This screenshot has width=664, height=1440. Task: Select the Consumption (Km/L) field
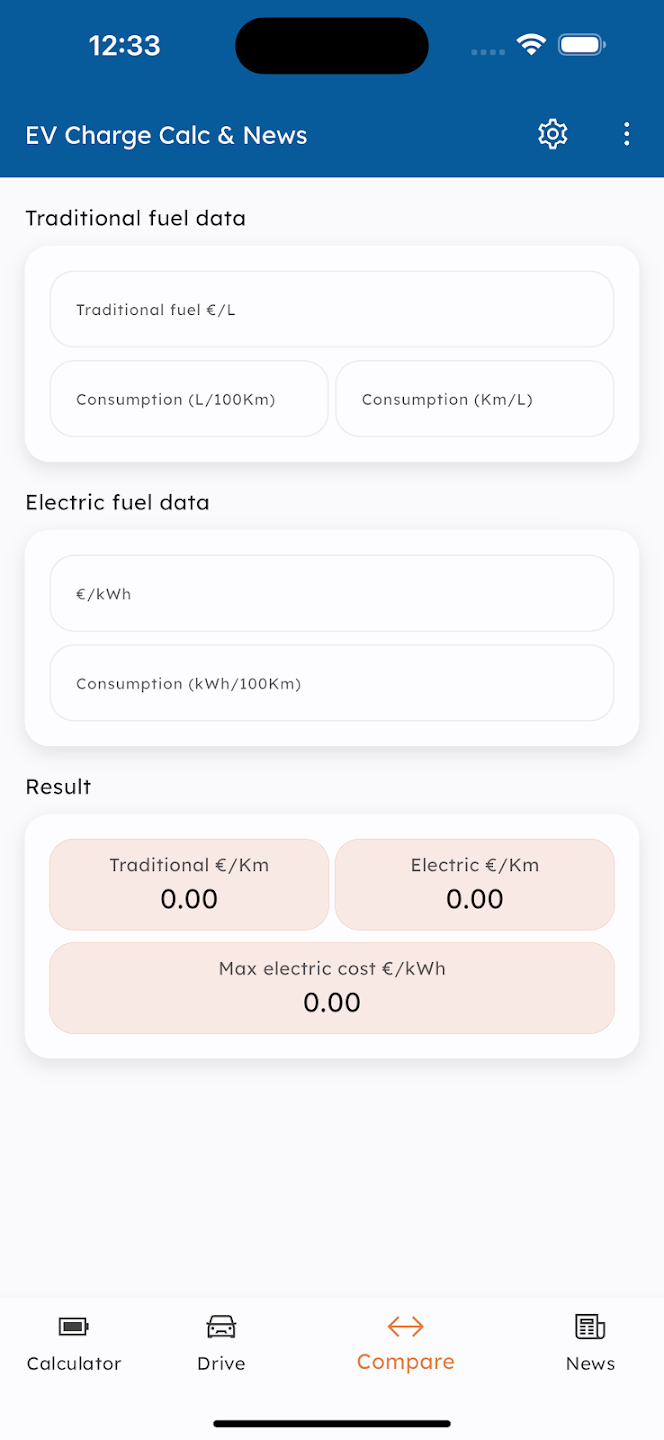coord(475,399)
